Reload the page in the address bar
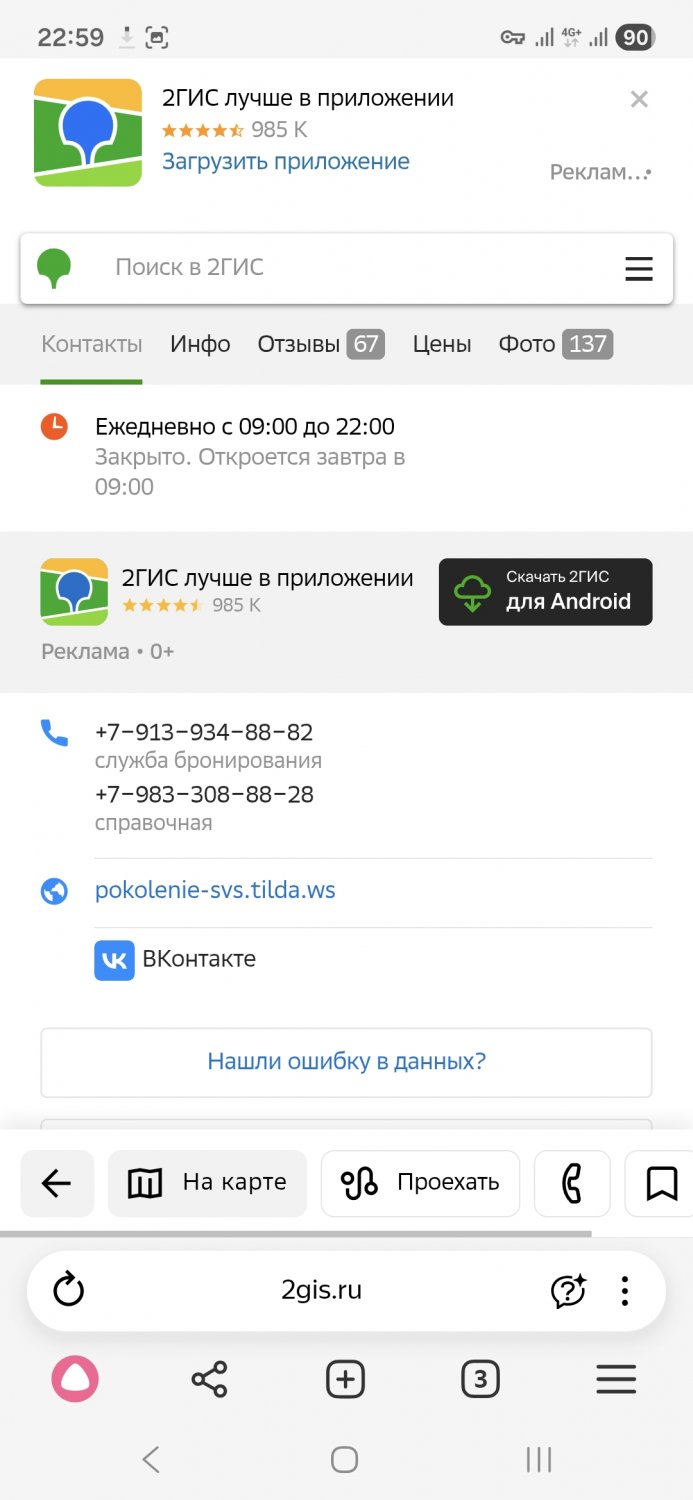This screenshot has height=1500, width=693. (69, 1291)
